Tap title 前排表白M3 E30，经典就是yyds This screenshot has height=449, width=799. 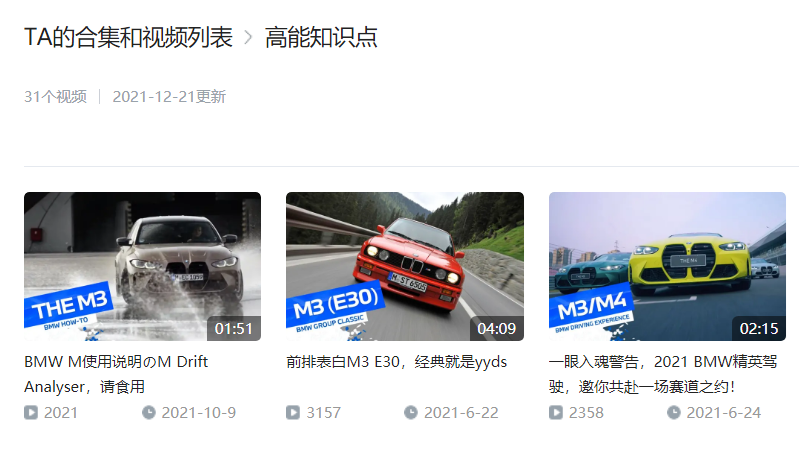pyautogui.click(x=396, y=361)
